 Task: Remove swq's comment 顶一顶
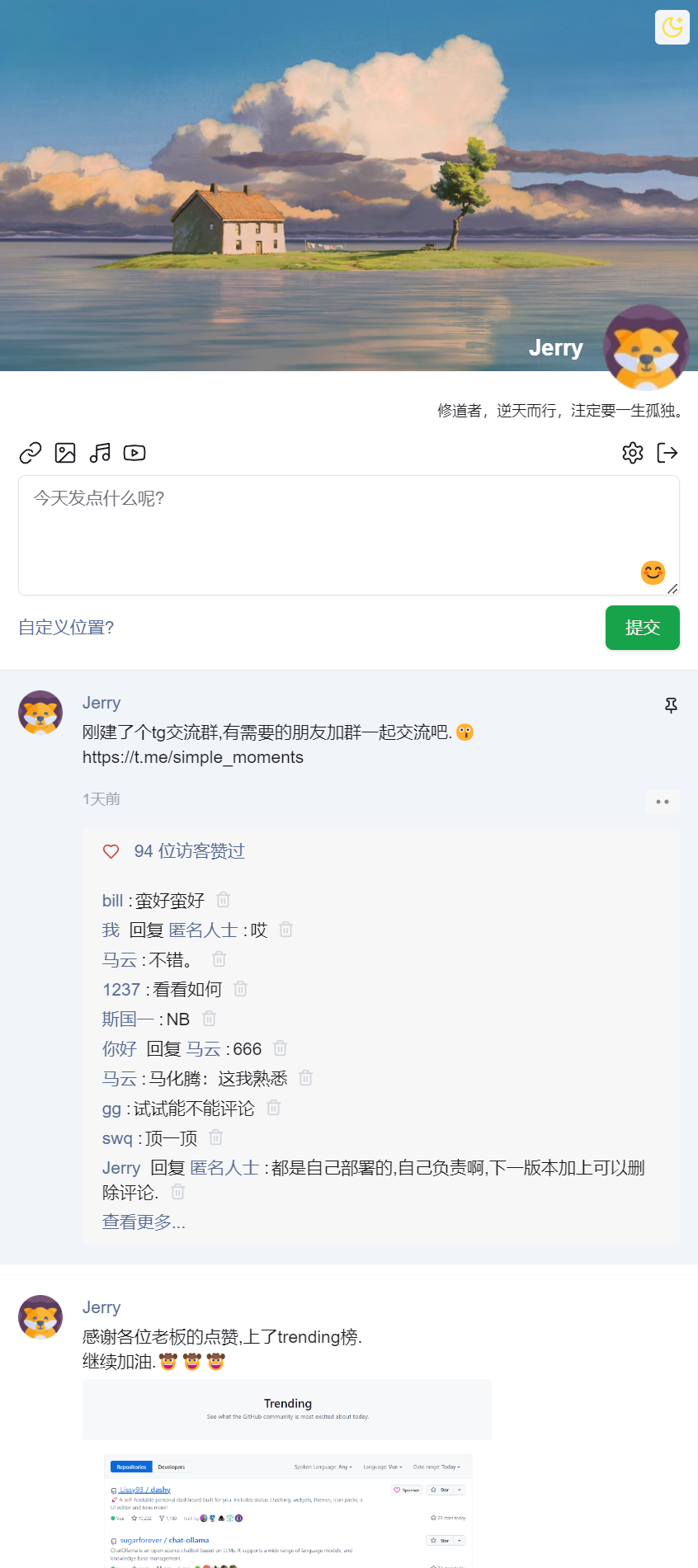[216, 1137]
